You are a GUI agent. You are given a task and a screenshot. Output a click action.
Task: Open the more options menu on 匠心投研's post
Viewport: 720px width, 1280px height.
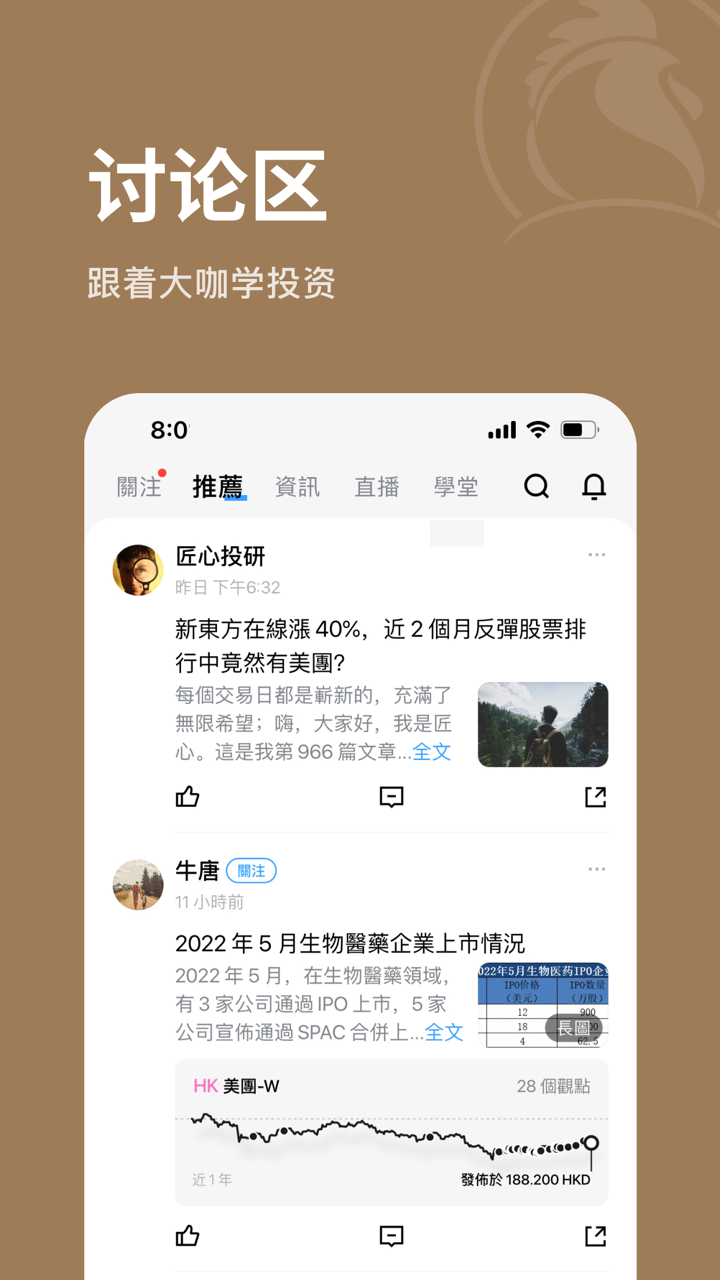[x=597, y=554]
